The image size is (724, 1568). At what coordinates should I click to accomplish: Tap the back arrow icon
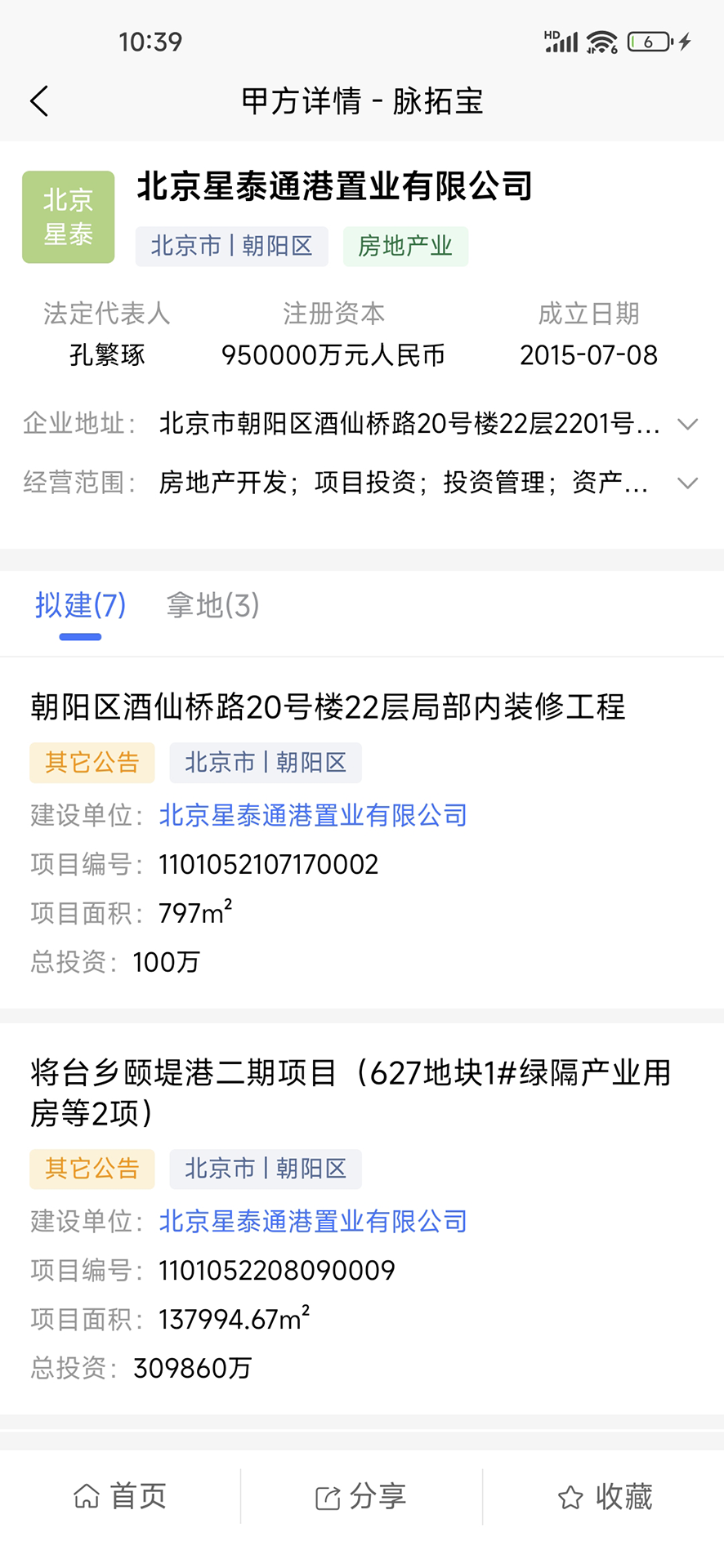[38, 100]
